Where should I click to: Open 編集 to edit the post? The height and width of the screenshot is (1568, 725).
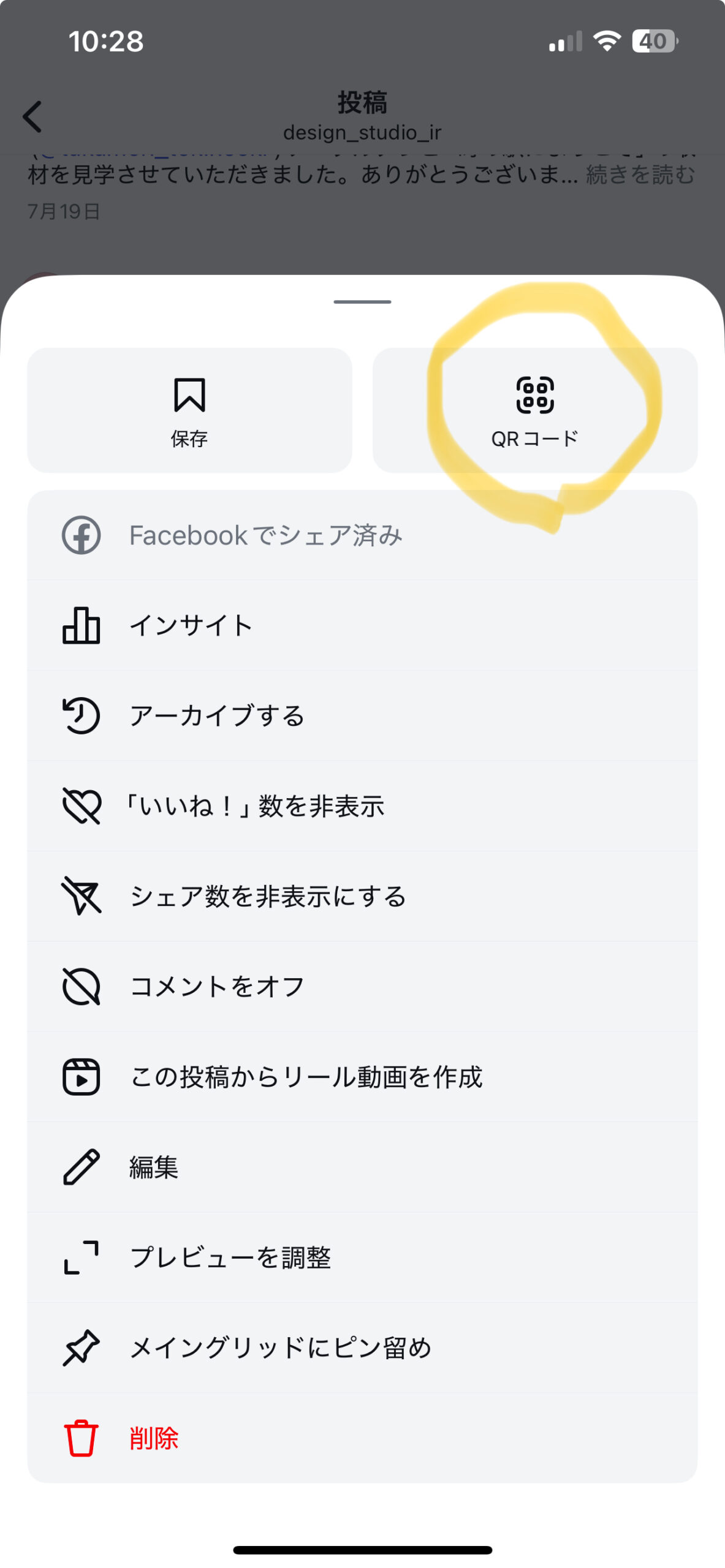[362, 1167]
